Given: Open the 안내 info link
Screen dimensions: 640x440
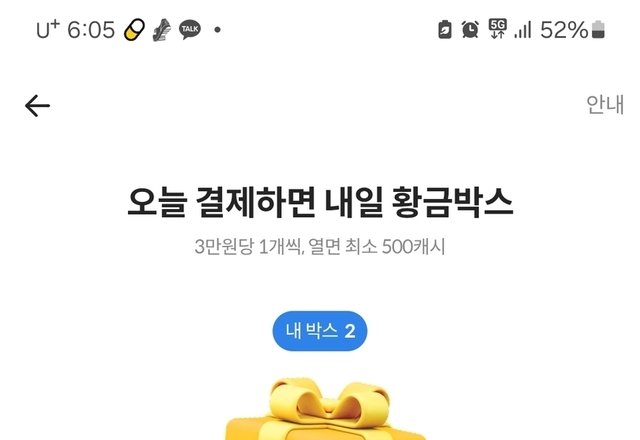Looking at the screenshot, I should click(604, 106).
